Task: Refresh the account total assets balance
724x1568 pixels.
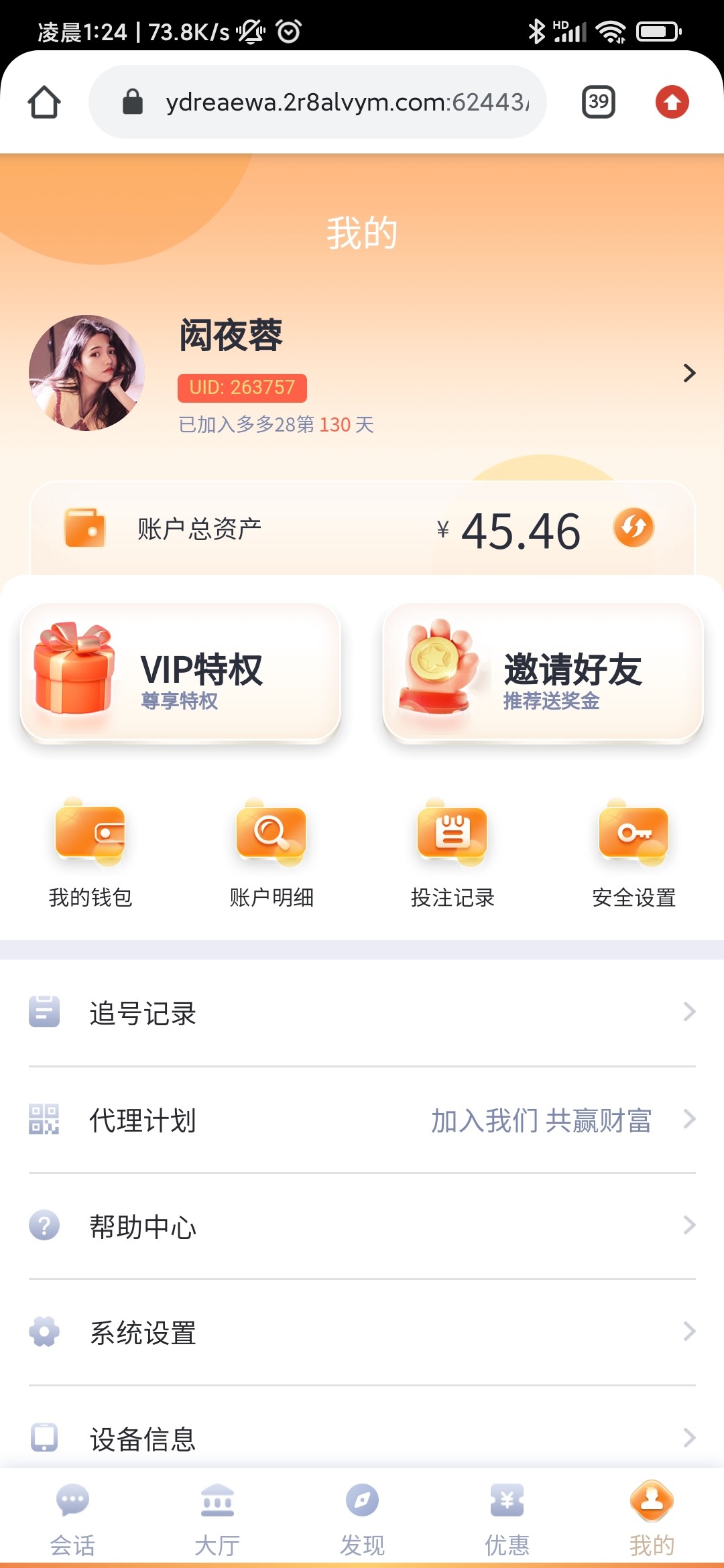Action: pyautogui.click(x=633, y=527)
